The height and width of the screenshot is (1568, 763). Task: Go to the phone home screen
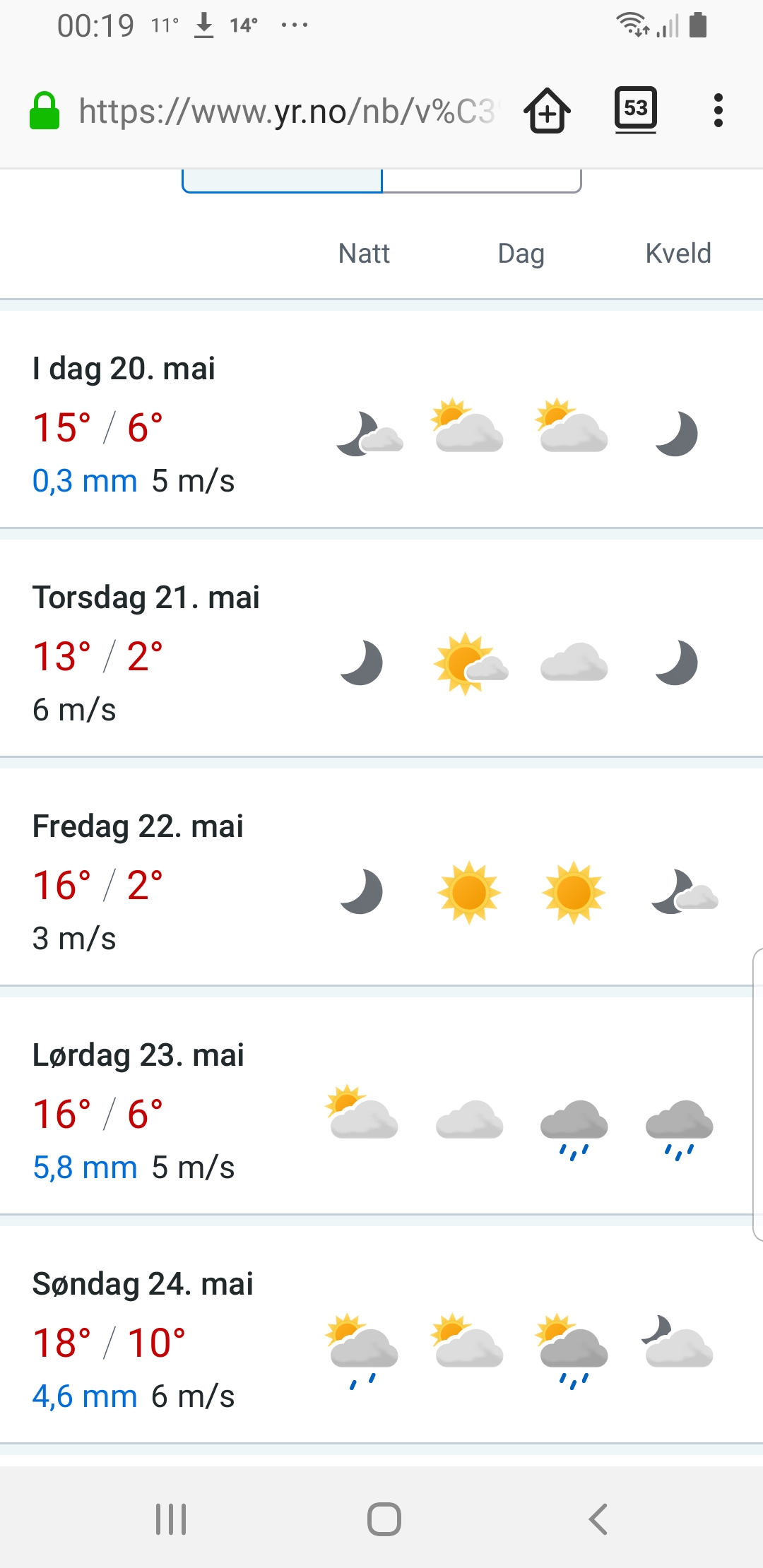click(x=384, y=1519)
